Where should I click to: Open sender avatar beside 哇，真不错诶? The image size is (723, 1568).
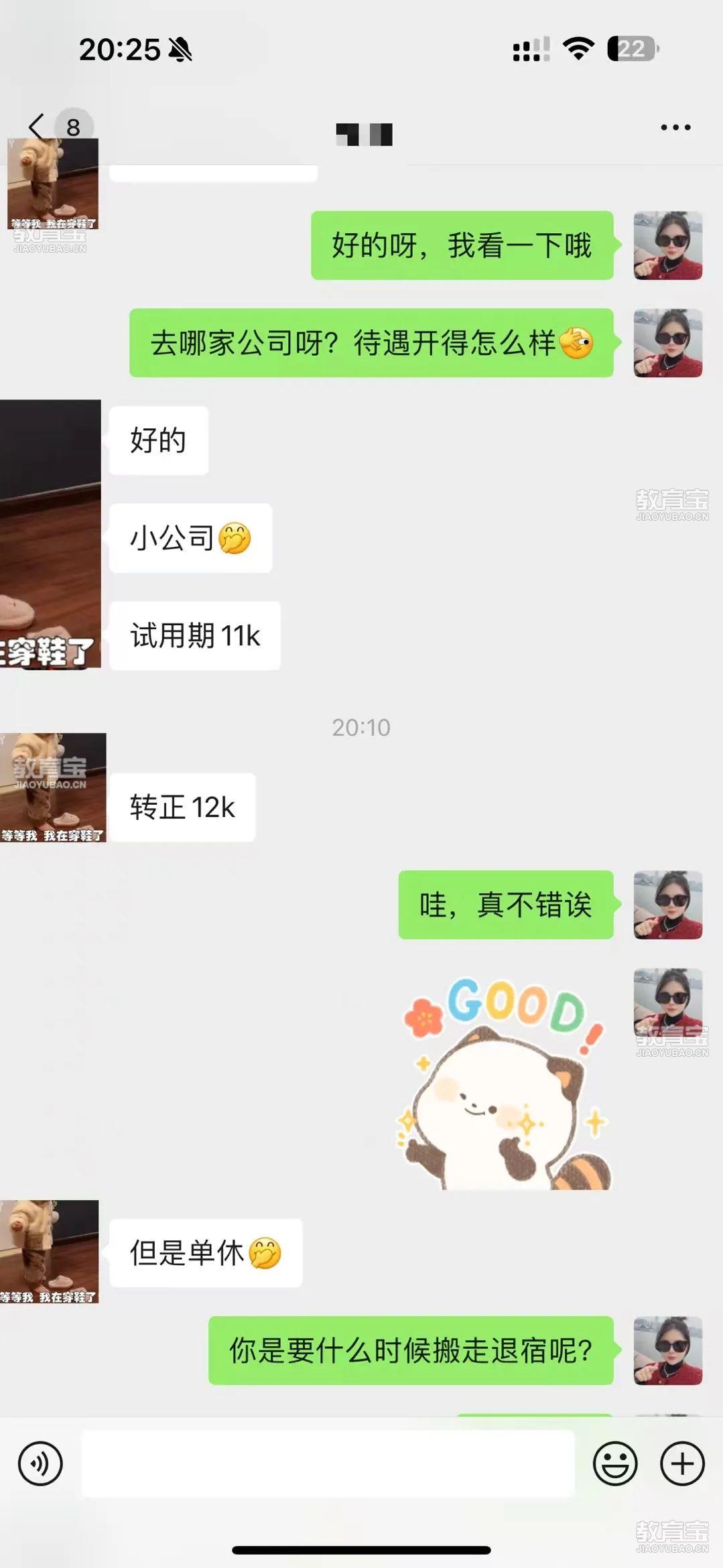pyautogui.click(x=667, y=905)
